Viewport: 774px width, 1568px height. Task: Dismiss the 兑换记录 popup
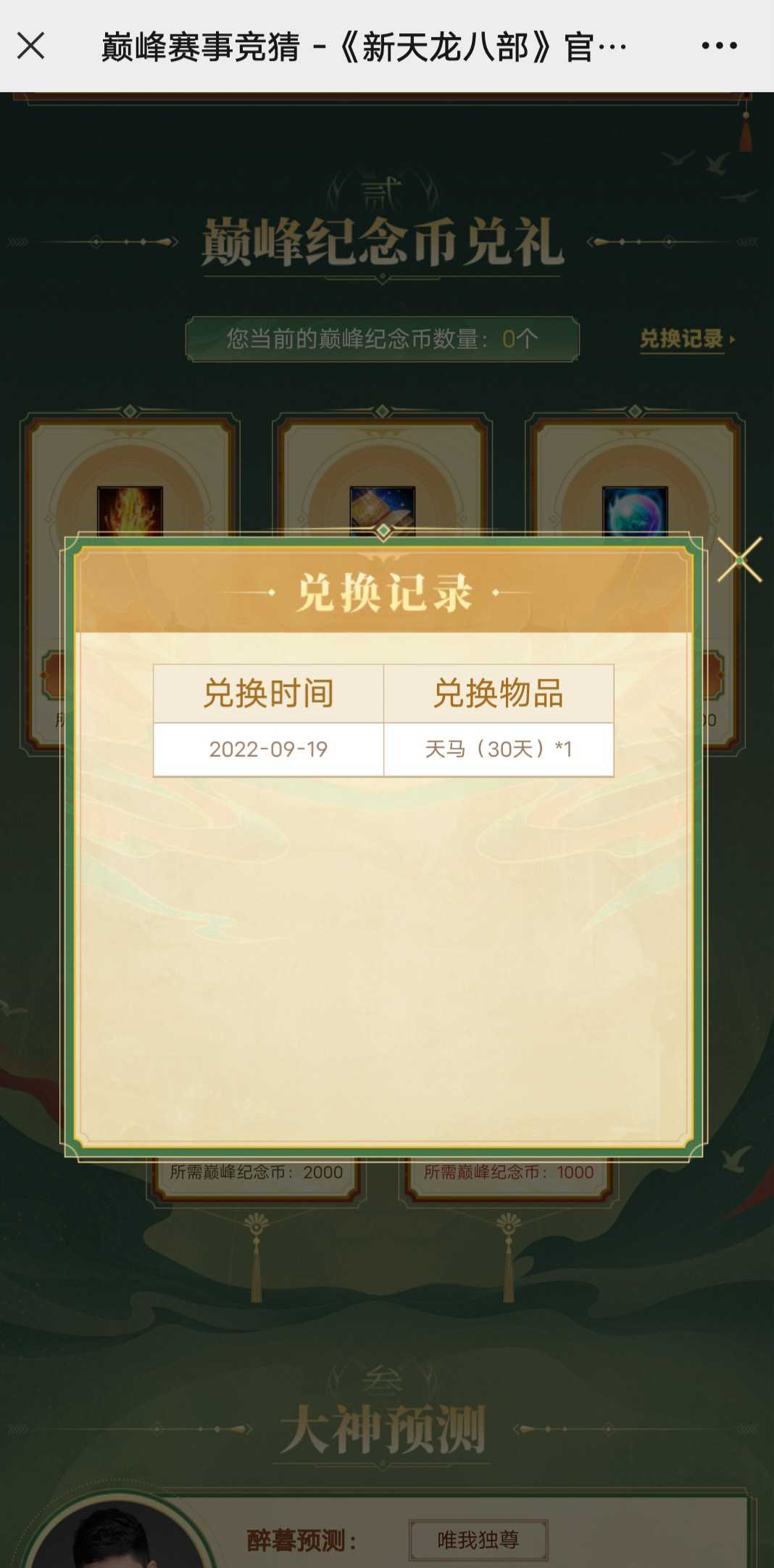click(739, 559)
